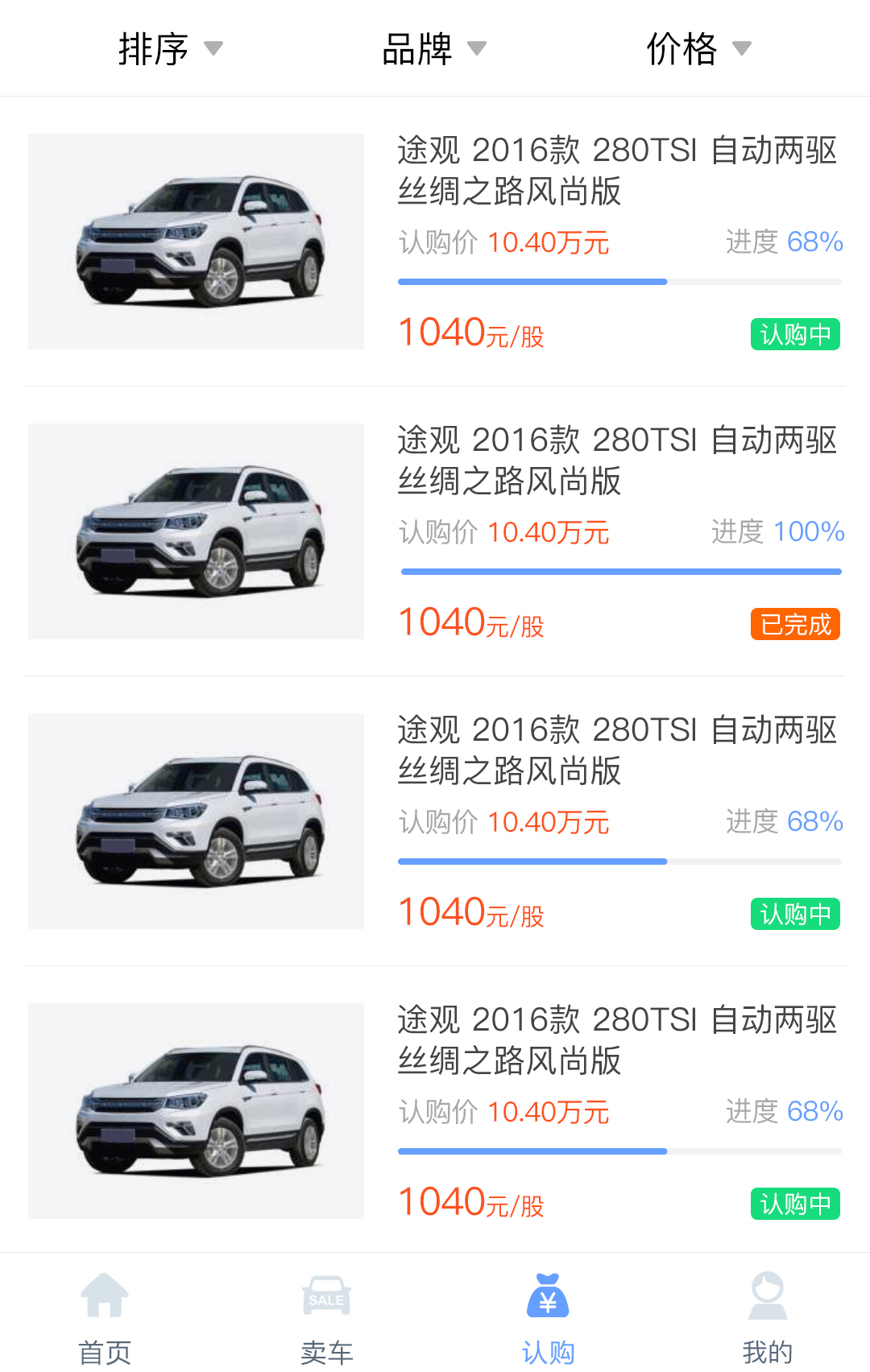
Task: Tap the house roof icon above 首页
Action: pyautogui.click(x=105, y=1288)
